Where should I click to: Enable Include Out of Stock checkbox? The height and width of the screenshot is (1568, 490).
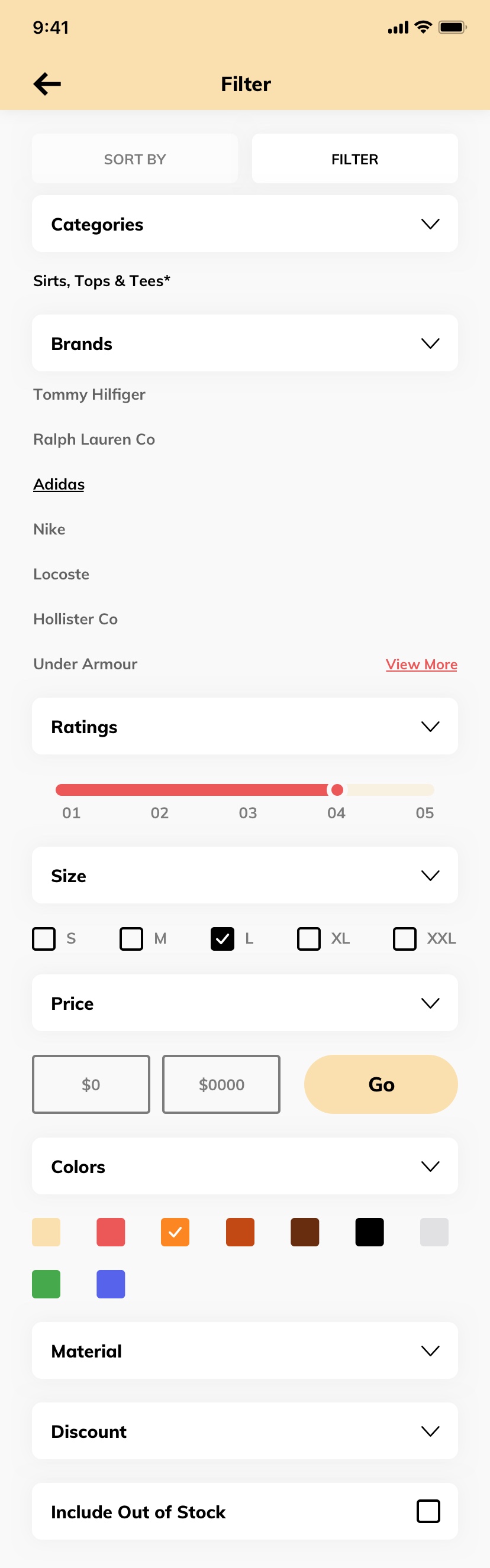428,1511
